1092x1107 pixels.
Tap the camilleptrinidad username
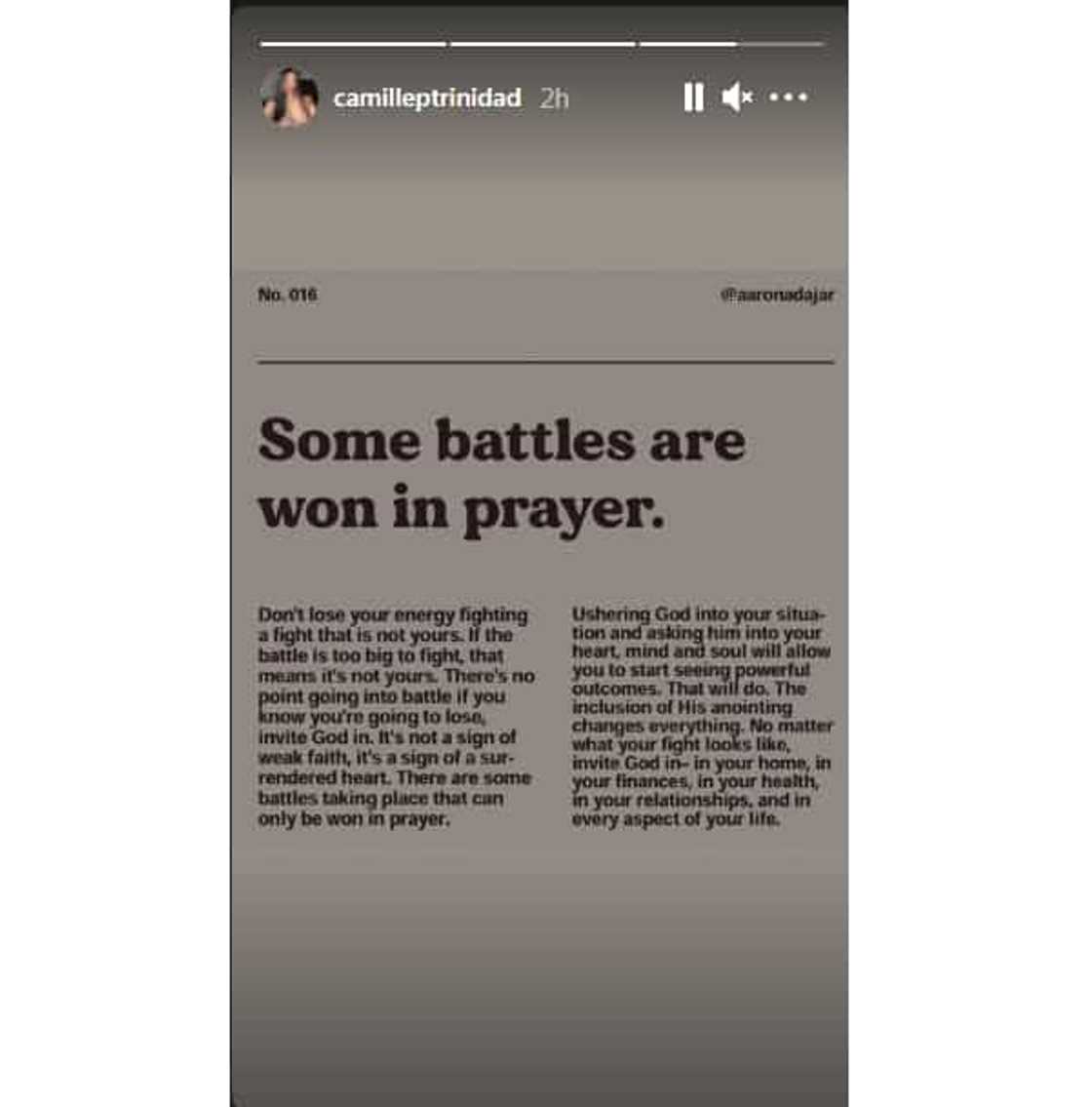(427, 98)
